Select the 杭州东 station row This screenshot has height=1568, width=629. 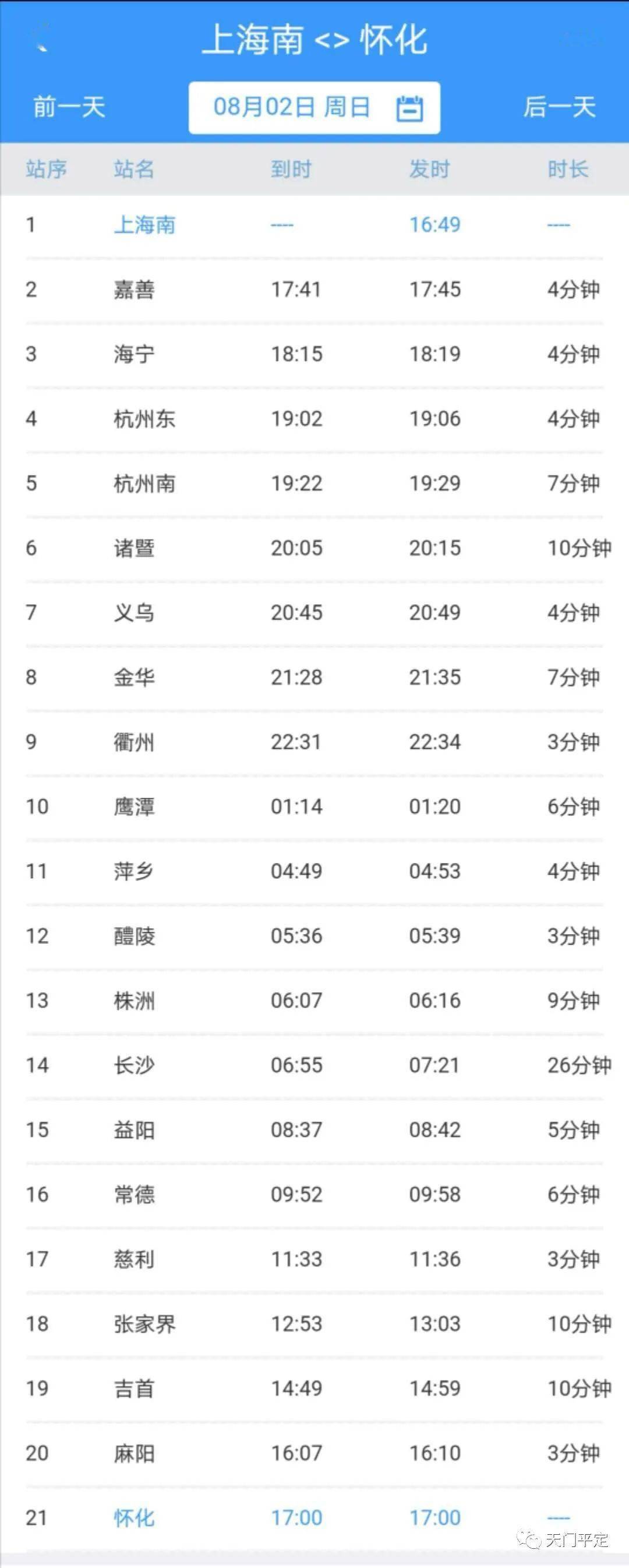coord(314,418)
